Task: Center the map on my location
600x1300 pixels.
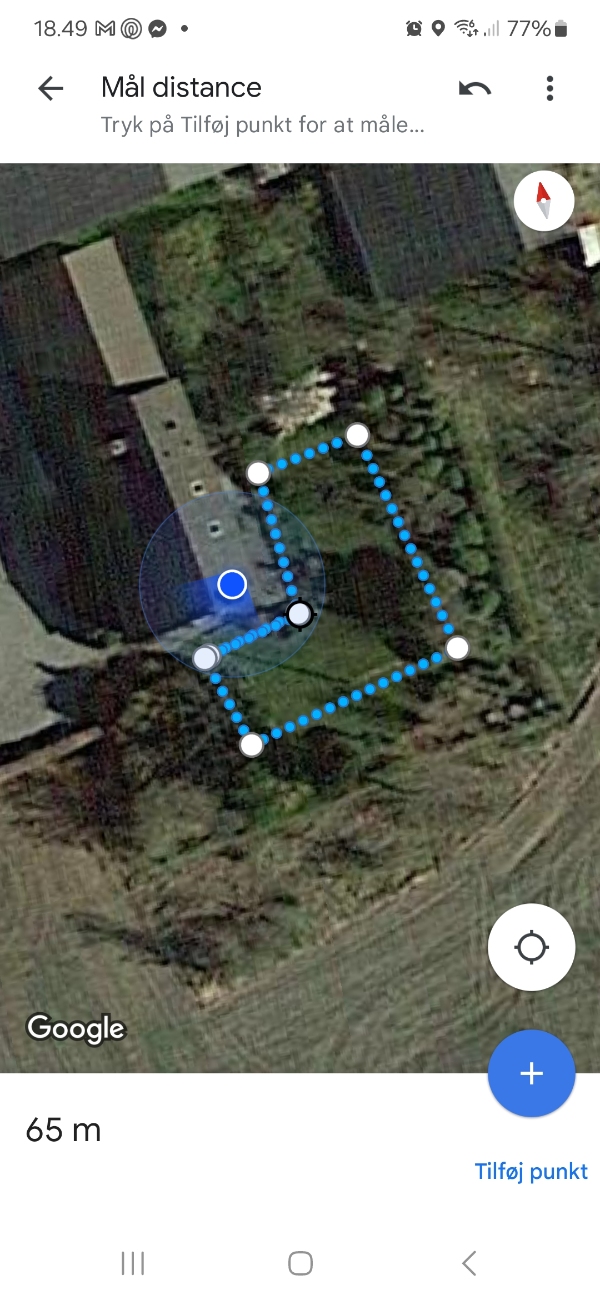Action: click(x=531, y=946)
